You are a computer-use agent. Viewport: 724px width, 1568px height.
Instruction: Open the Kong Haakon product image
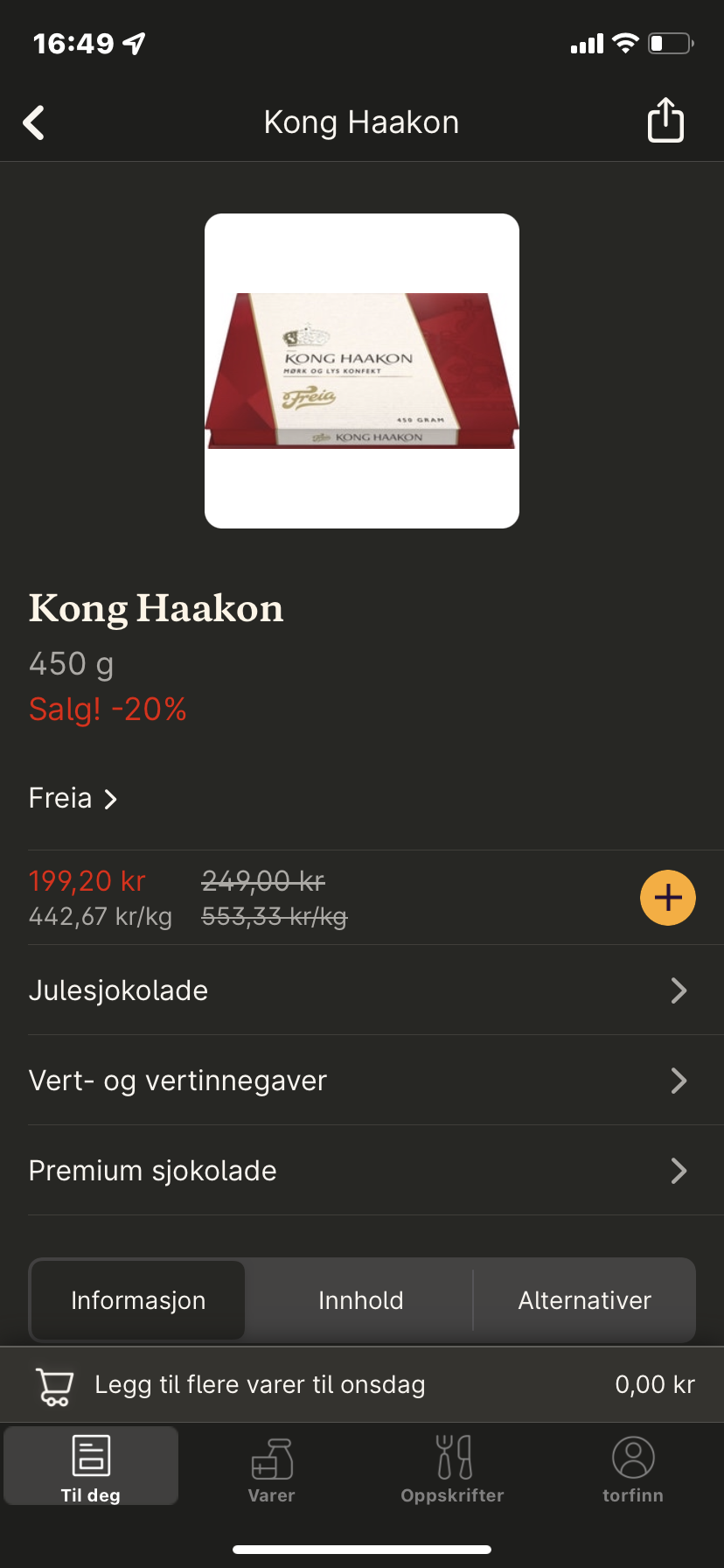[x=362, y=371]
